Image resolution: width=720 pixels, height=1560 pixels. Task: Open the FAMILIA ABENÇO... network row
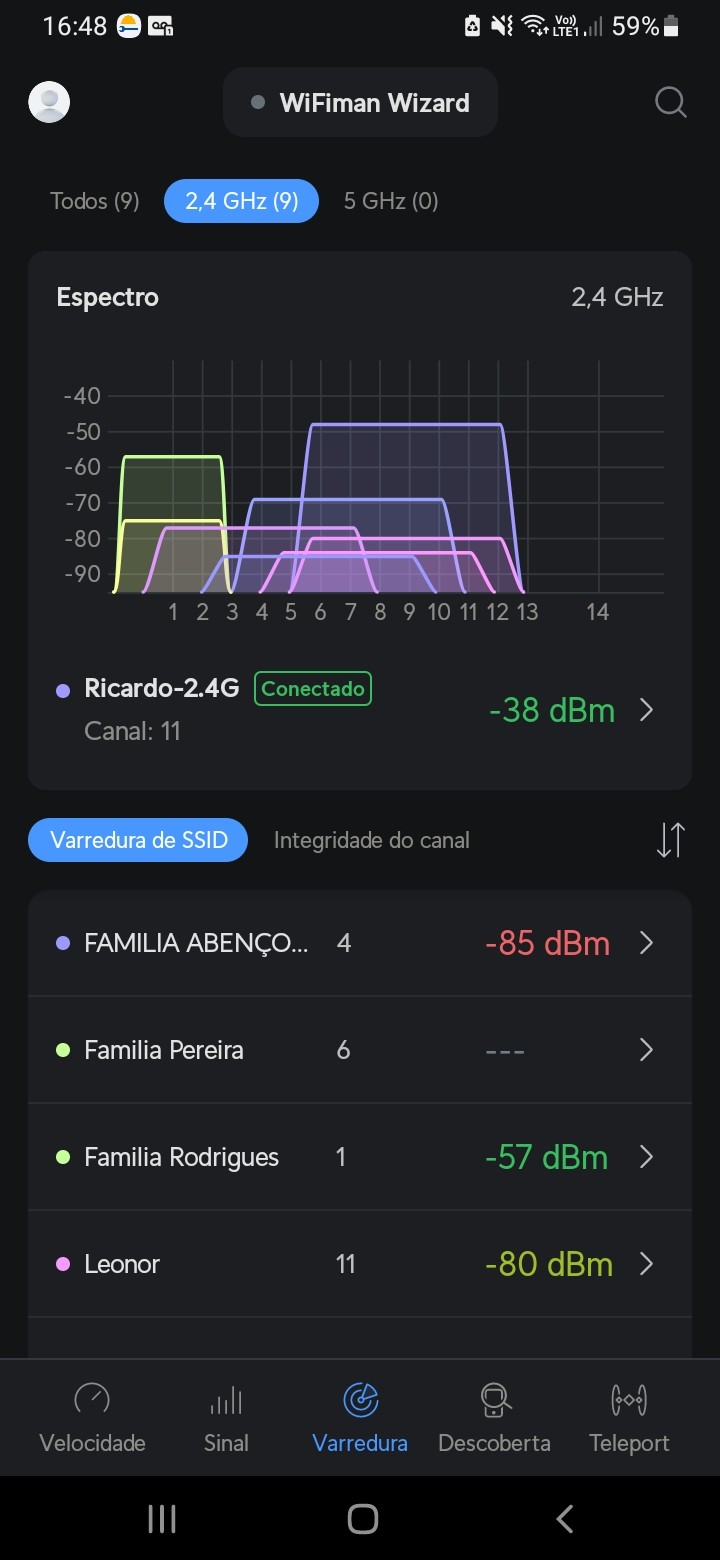point(360,943)
